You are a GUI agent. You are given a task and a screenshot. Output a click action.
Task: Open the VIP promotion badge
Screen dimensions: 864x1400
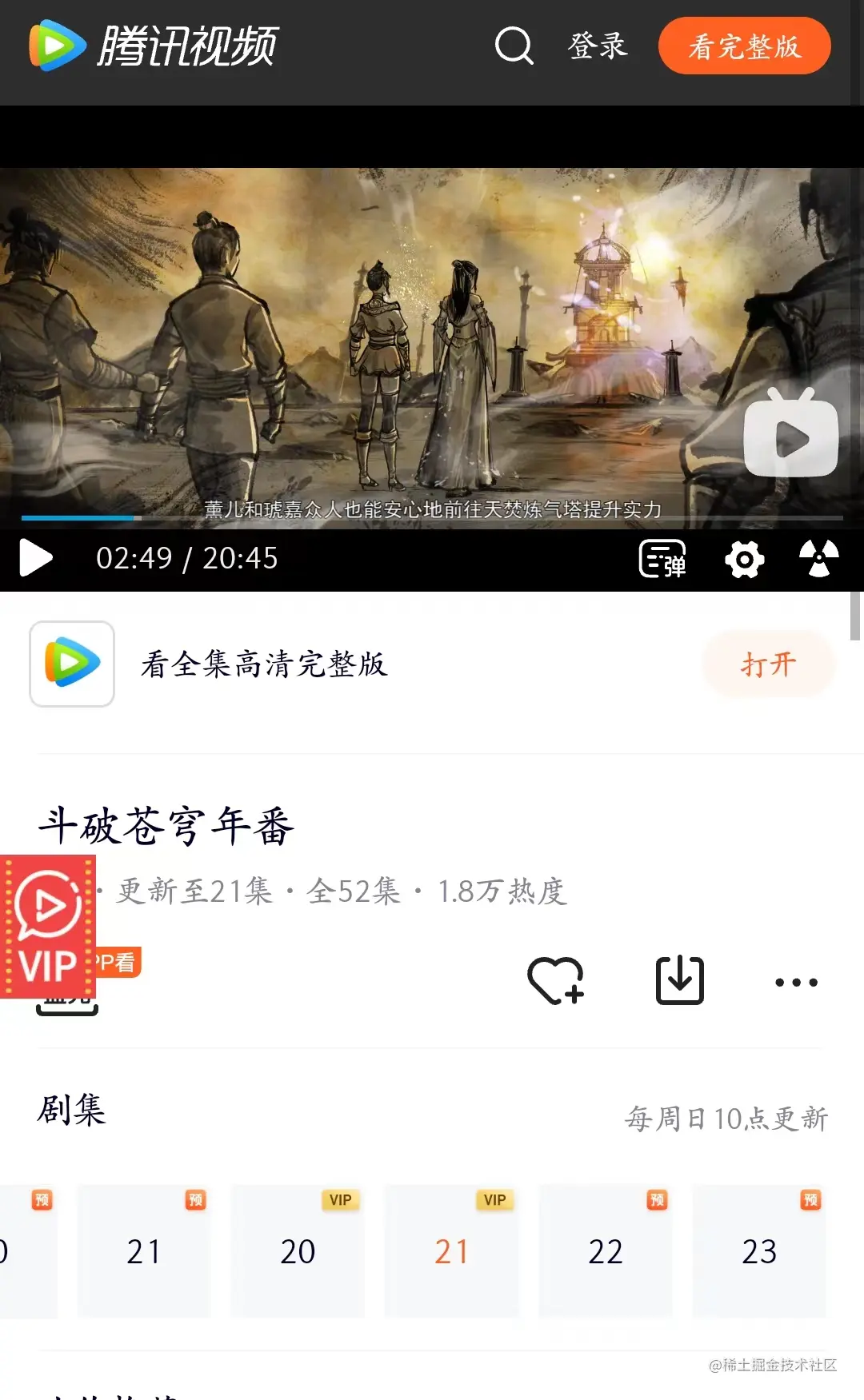pos(48,927)
